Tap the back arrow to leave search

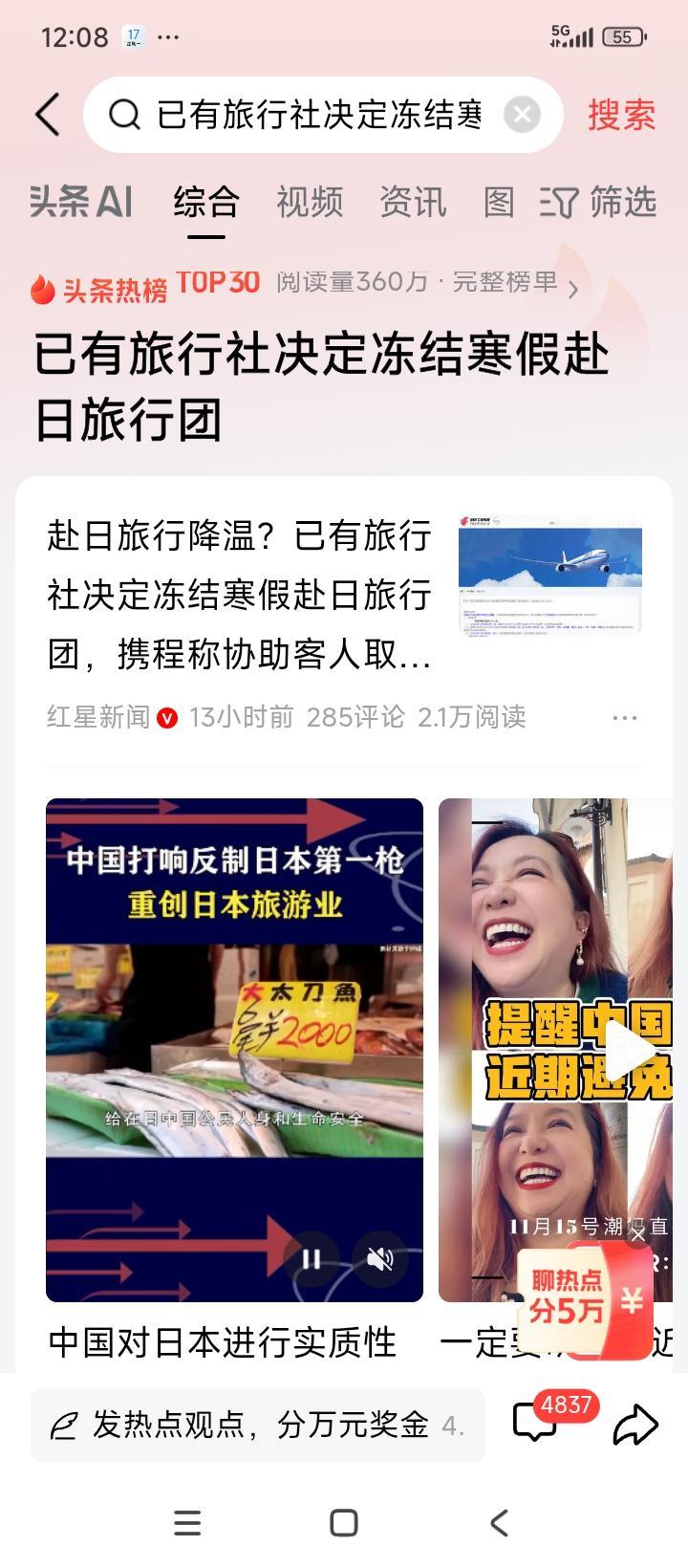point(48,113)
